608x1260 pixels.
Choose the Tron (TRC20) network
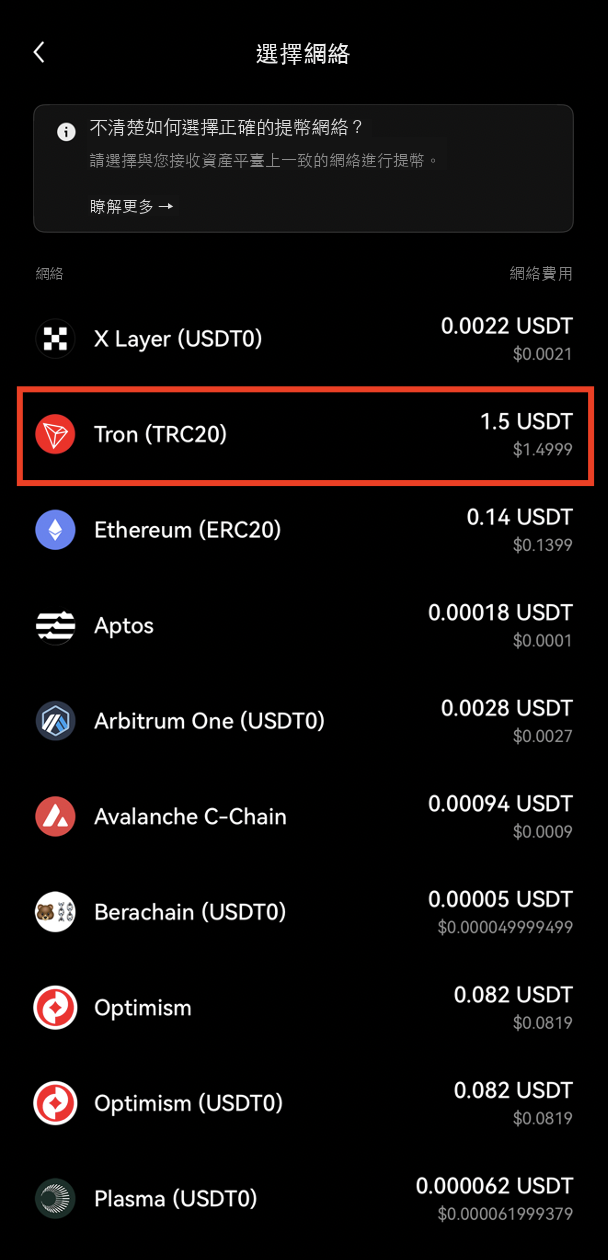pyautogui.click(x=304, y=435)
